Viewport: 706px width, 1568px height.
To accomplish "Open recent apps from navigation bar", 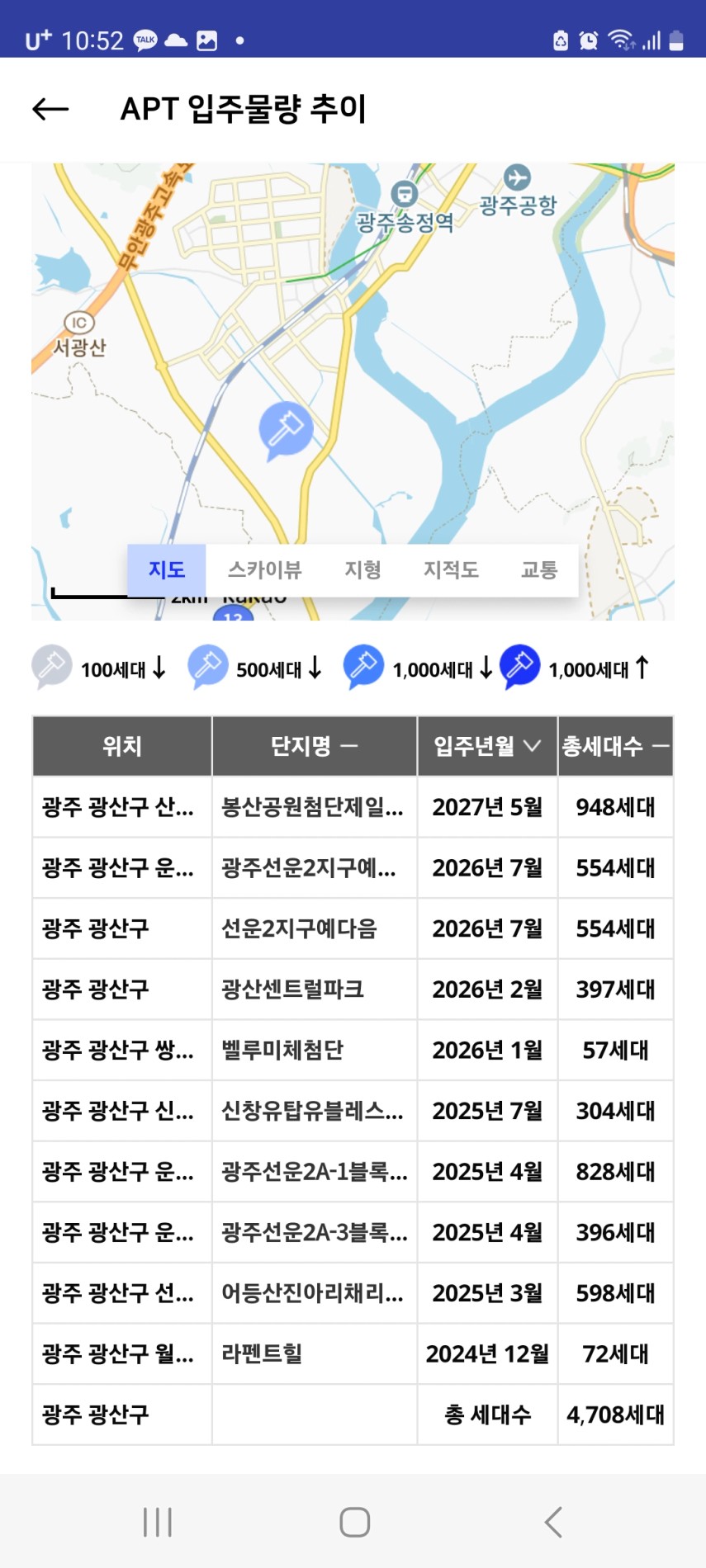I will [x=158, y=1522].
